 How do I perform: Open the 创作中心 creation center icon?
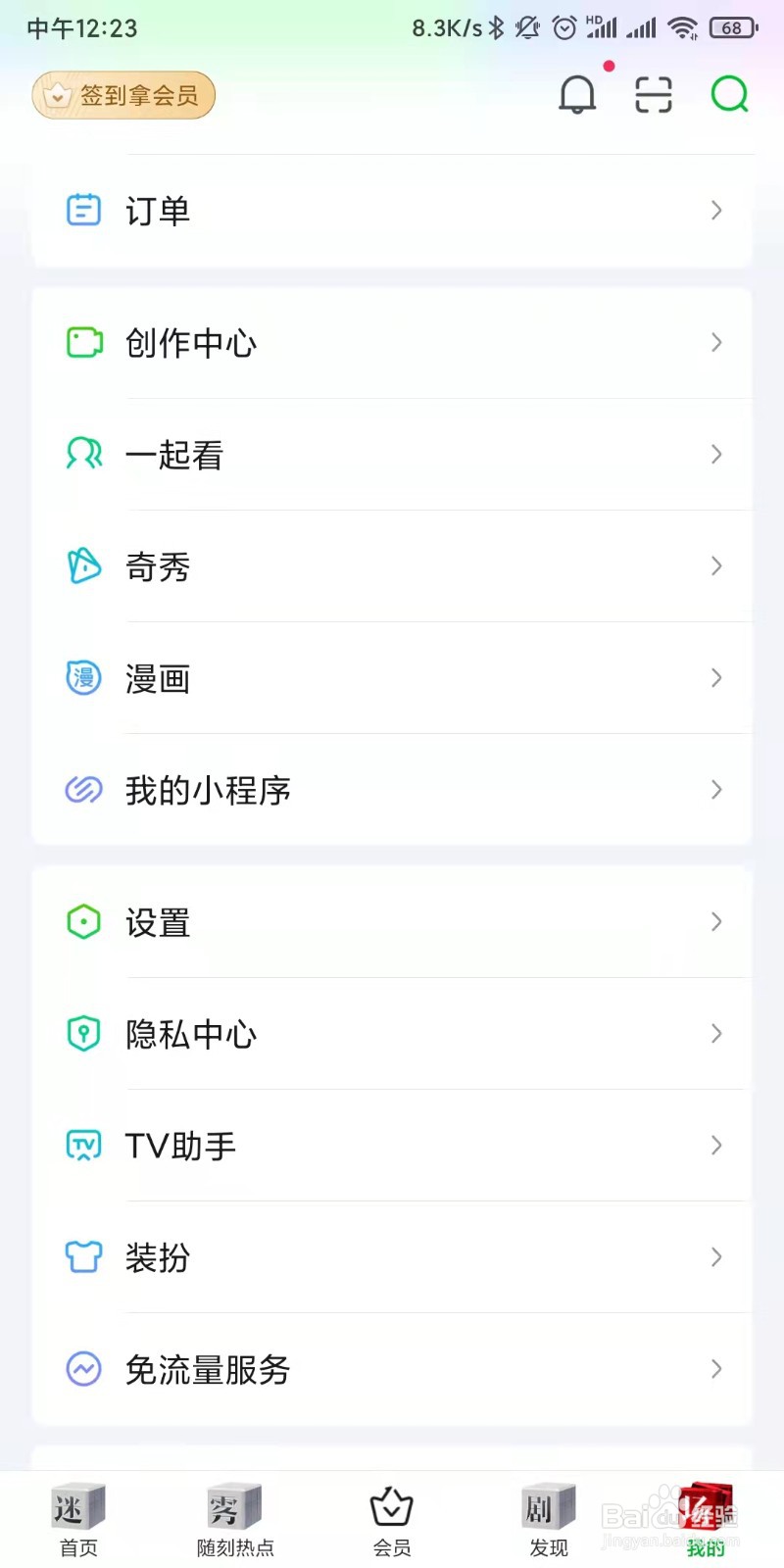[83, 342]
